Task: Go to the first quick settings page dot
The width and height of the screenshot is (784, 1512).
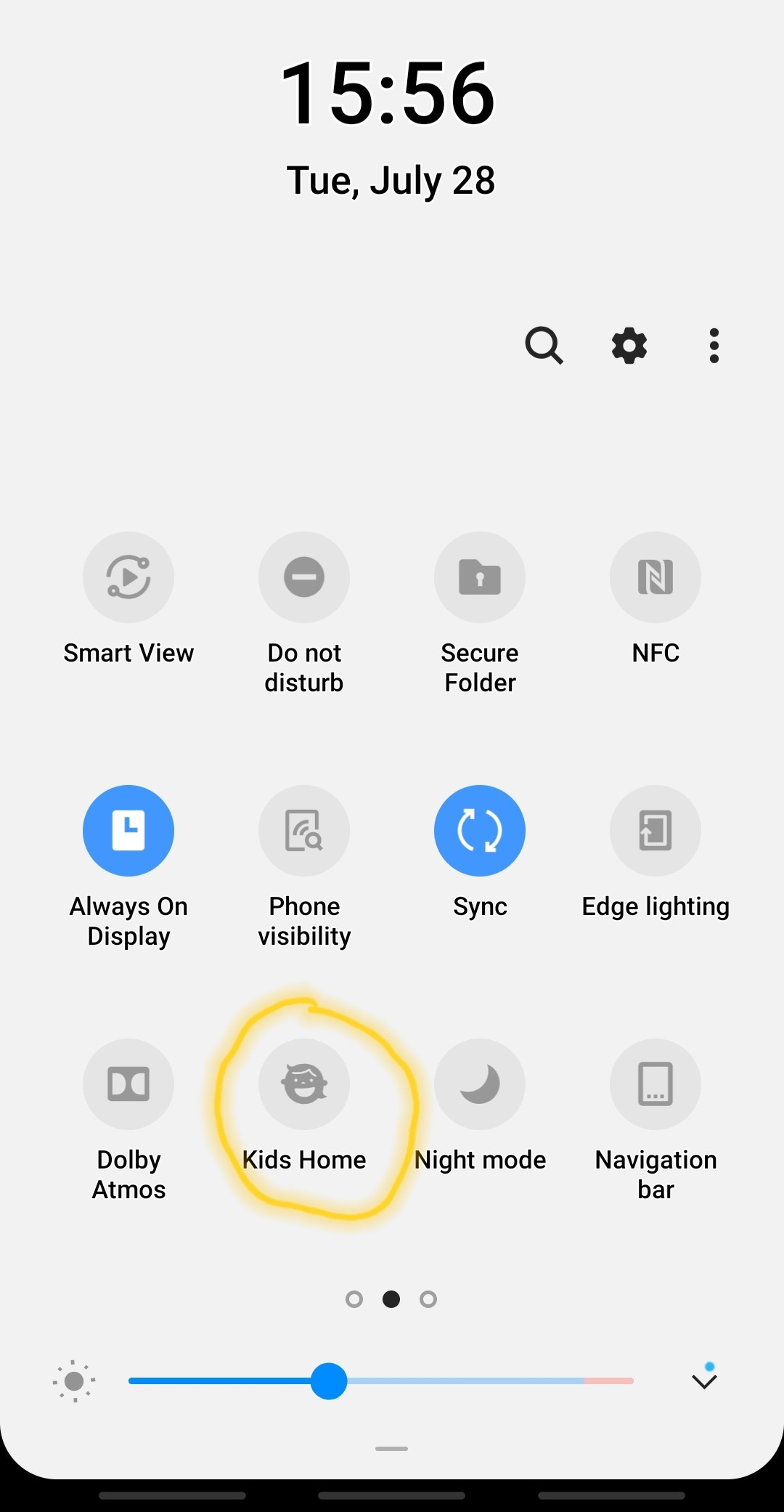Action: pos(354,1299)
